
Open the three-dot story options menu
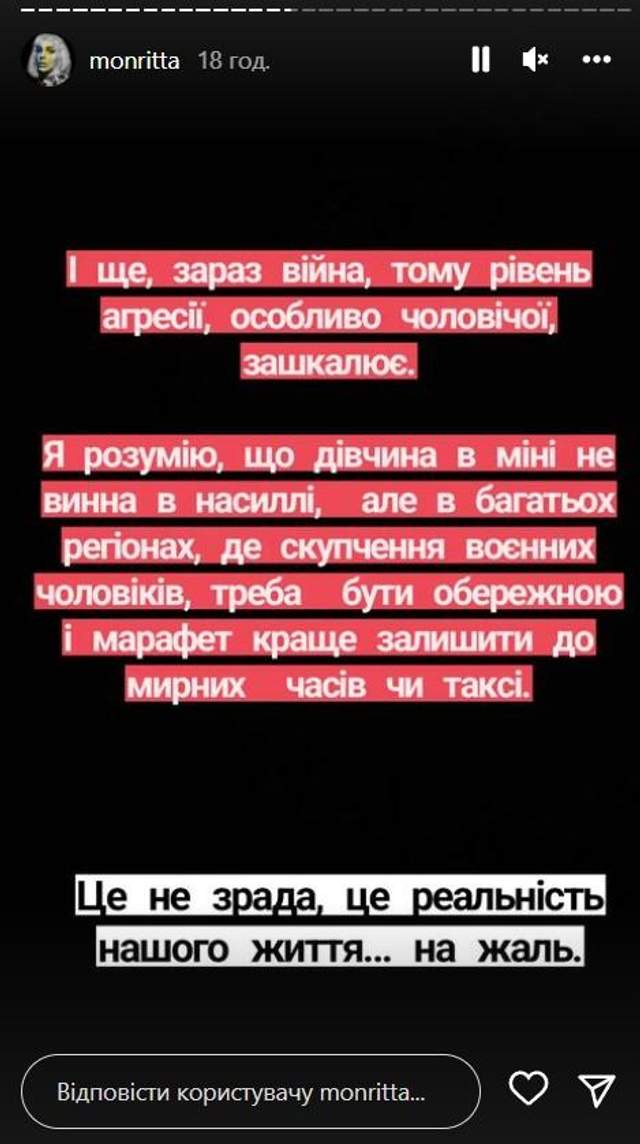tap(596, 60)
